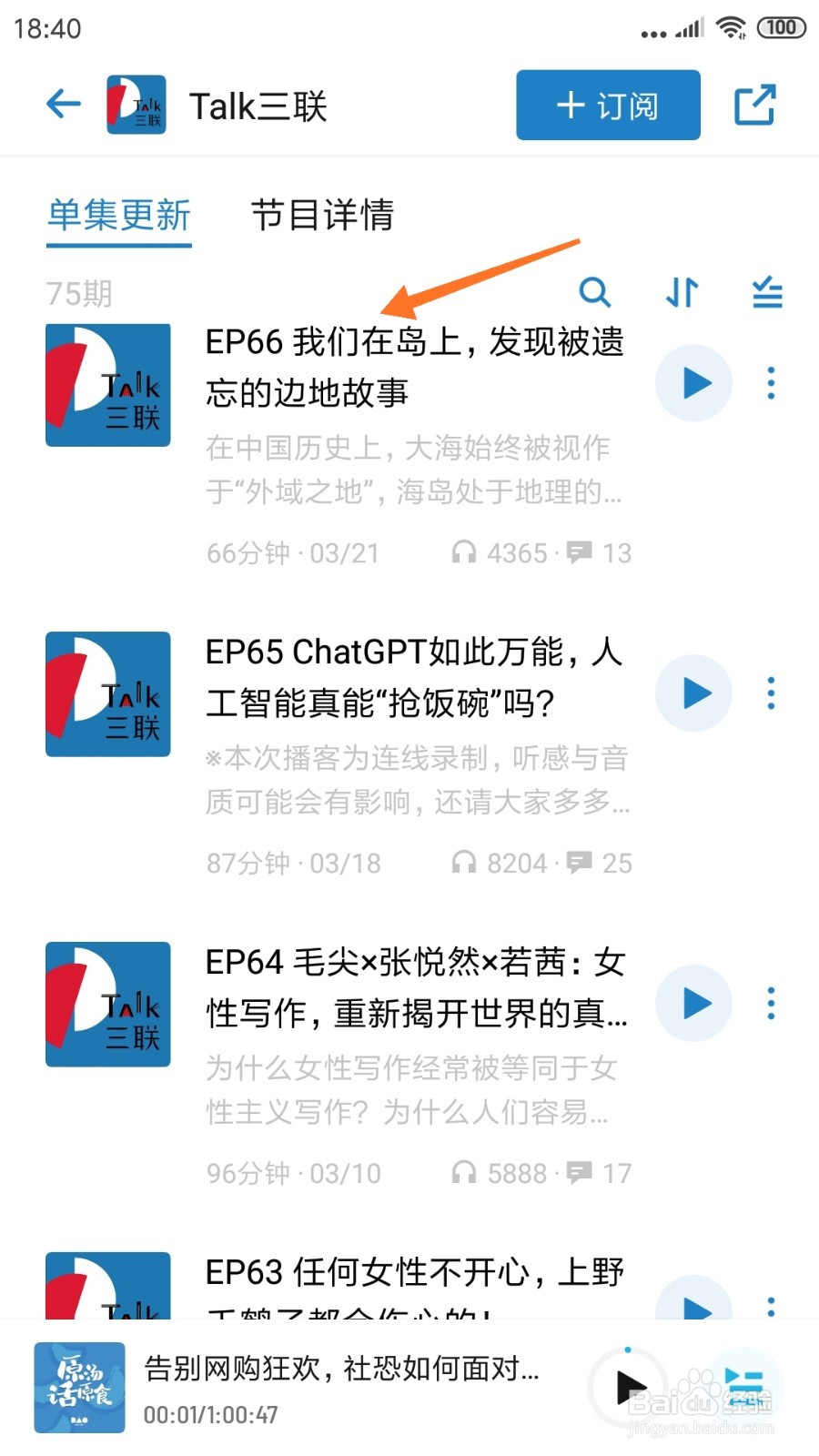The height and width of the screenshot is (1456, 819).
Task: Open episode EP66 我们在岛上
Action: coord(415,367)
